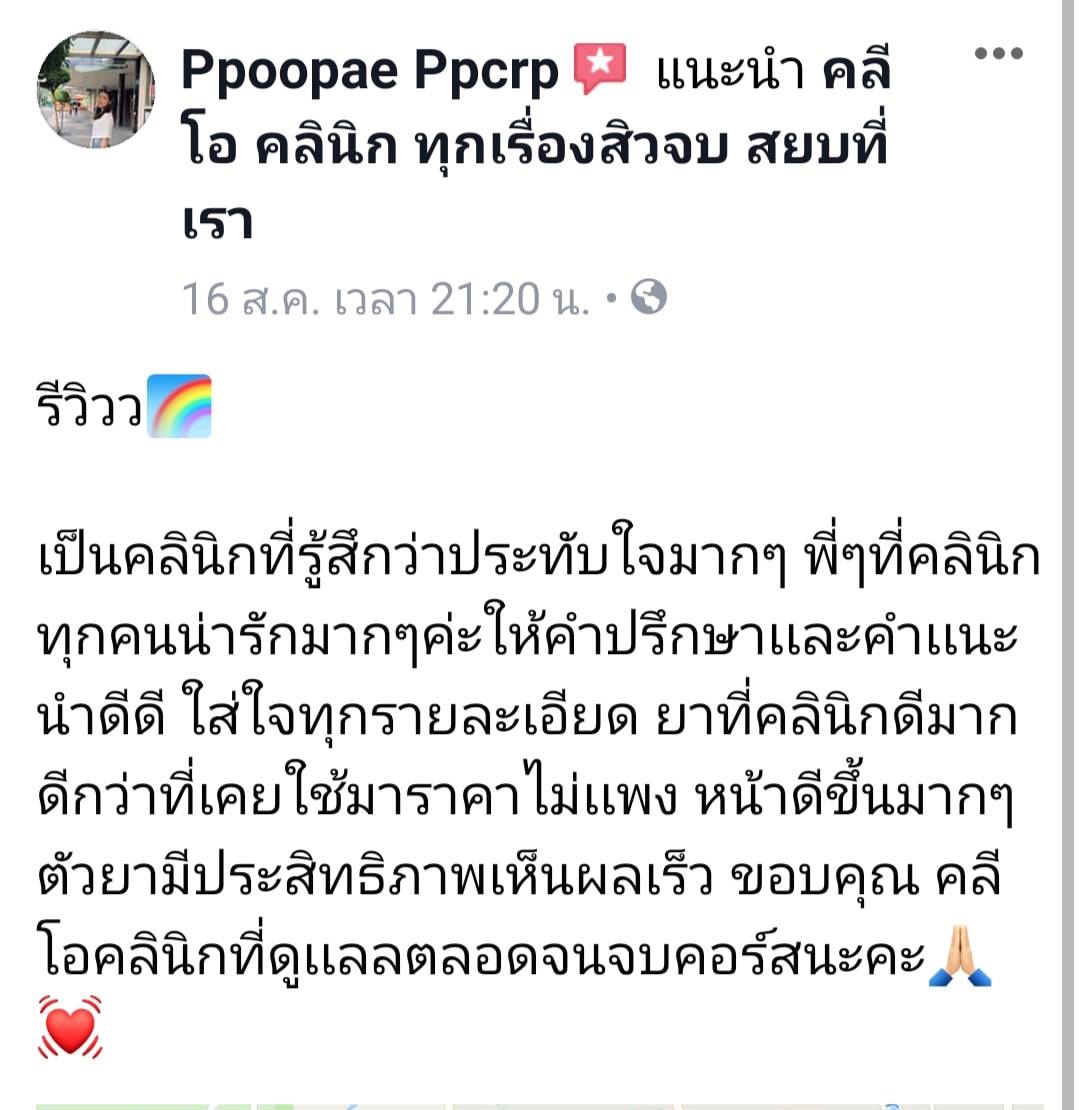Expand audience settings from the globe icon

(x=651, y=297)
